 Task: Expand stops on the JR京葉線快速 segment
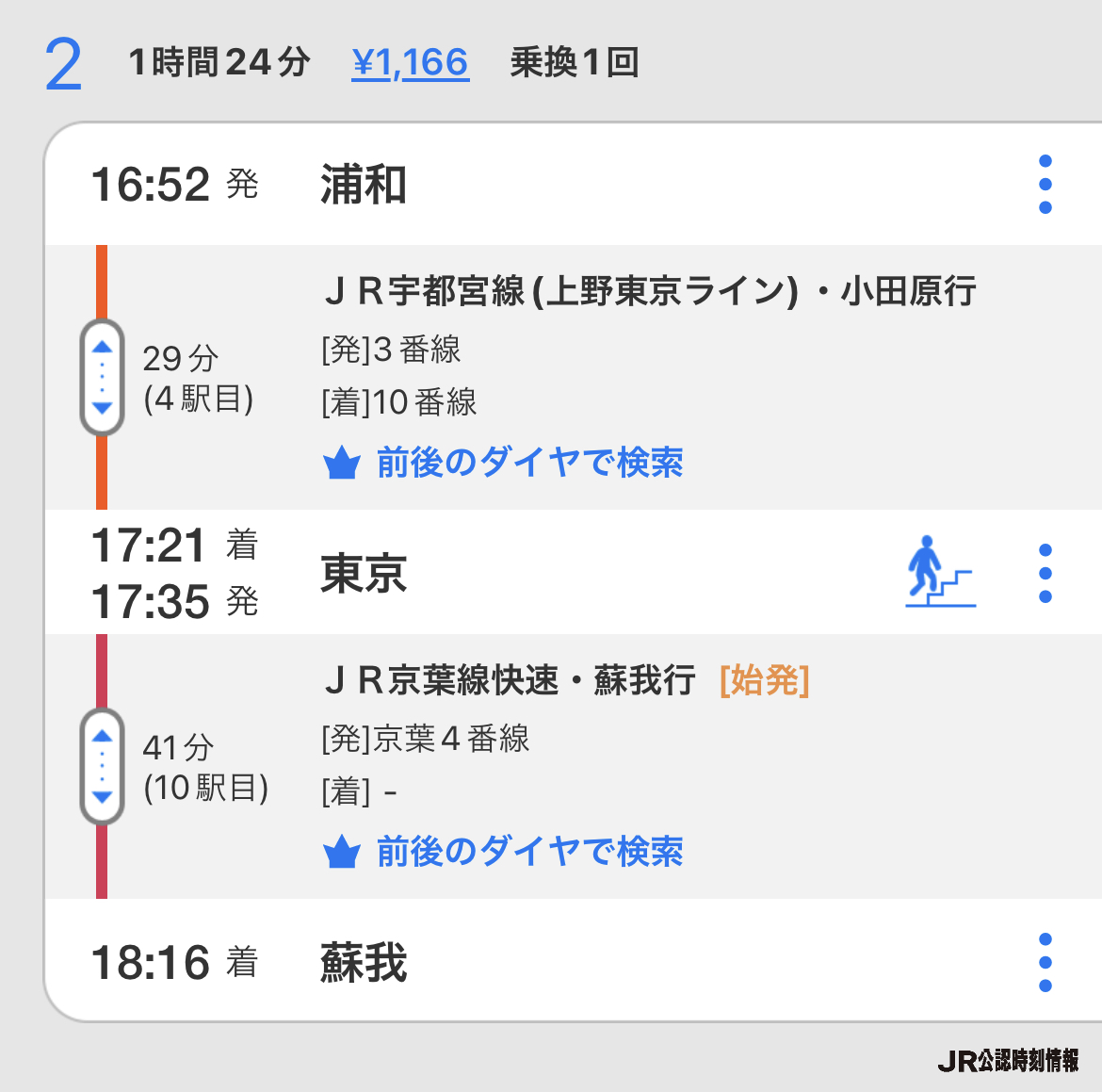coord(103,766)
